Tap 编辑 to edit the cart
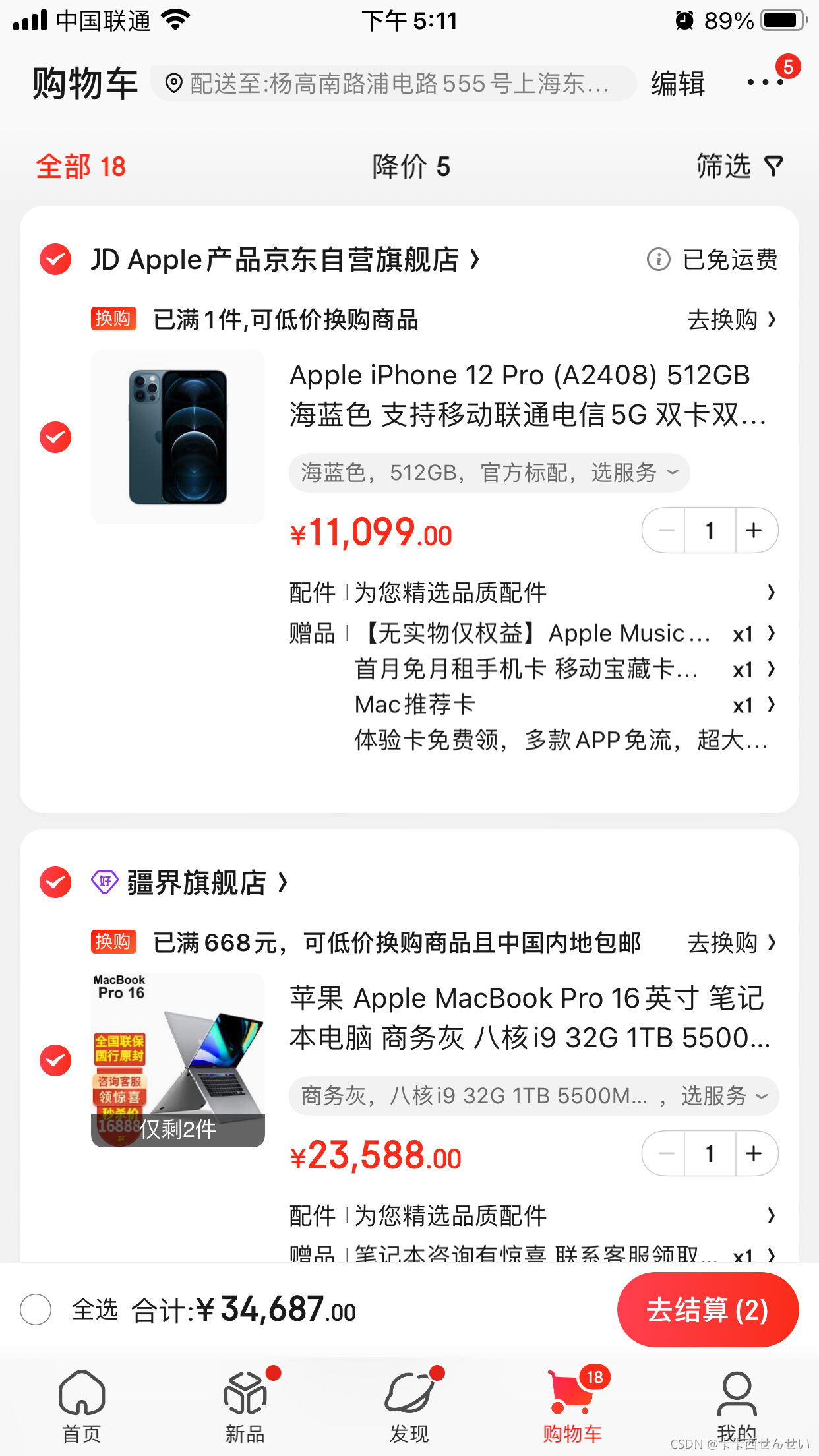Viewport: 819px width, 1456px height. point(678,84)
